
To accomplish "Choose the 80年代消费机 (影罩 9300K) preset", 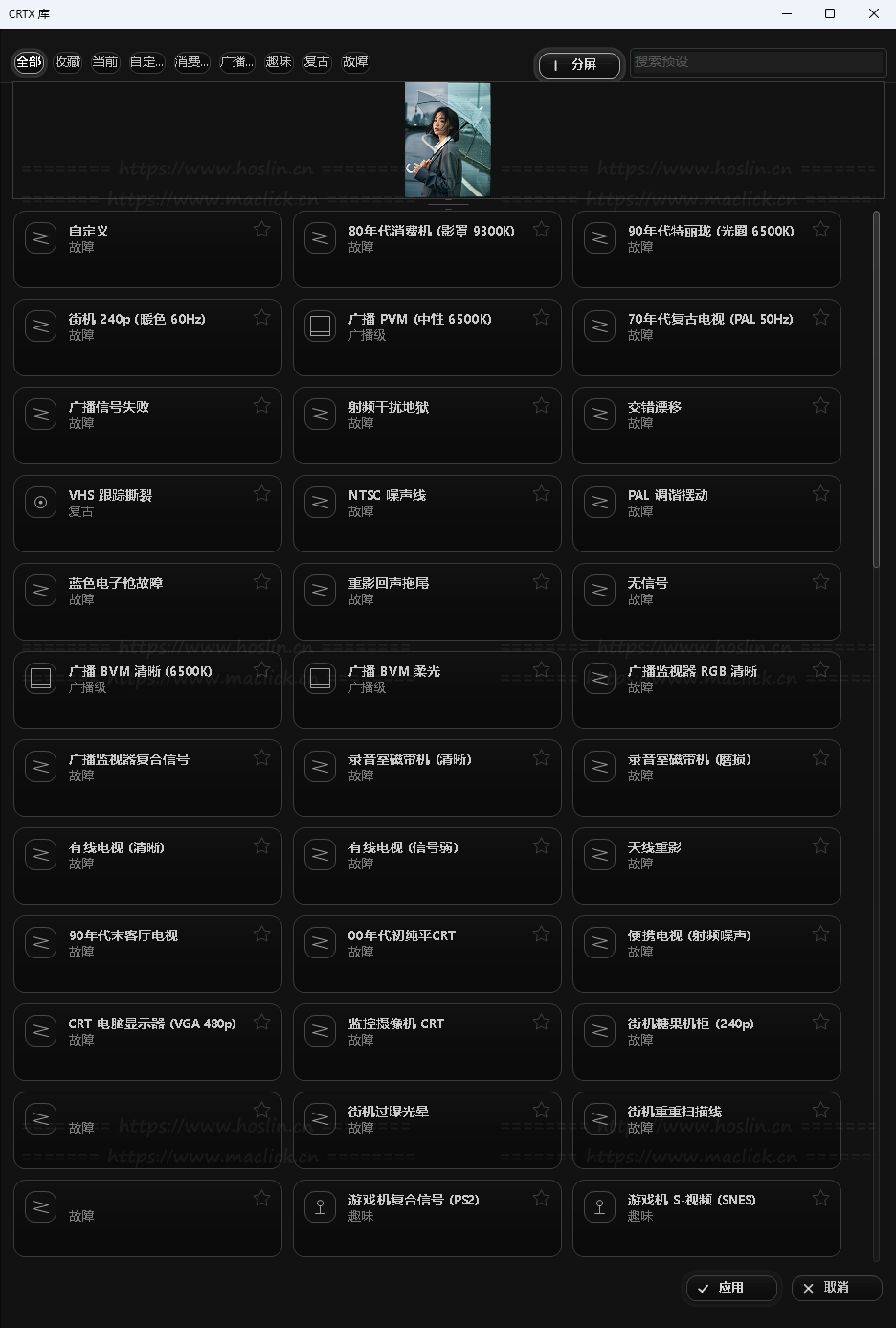I will point(427,249).
